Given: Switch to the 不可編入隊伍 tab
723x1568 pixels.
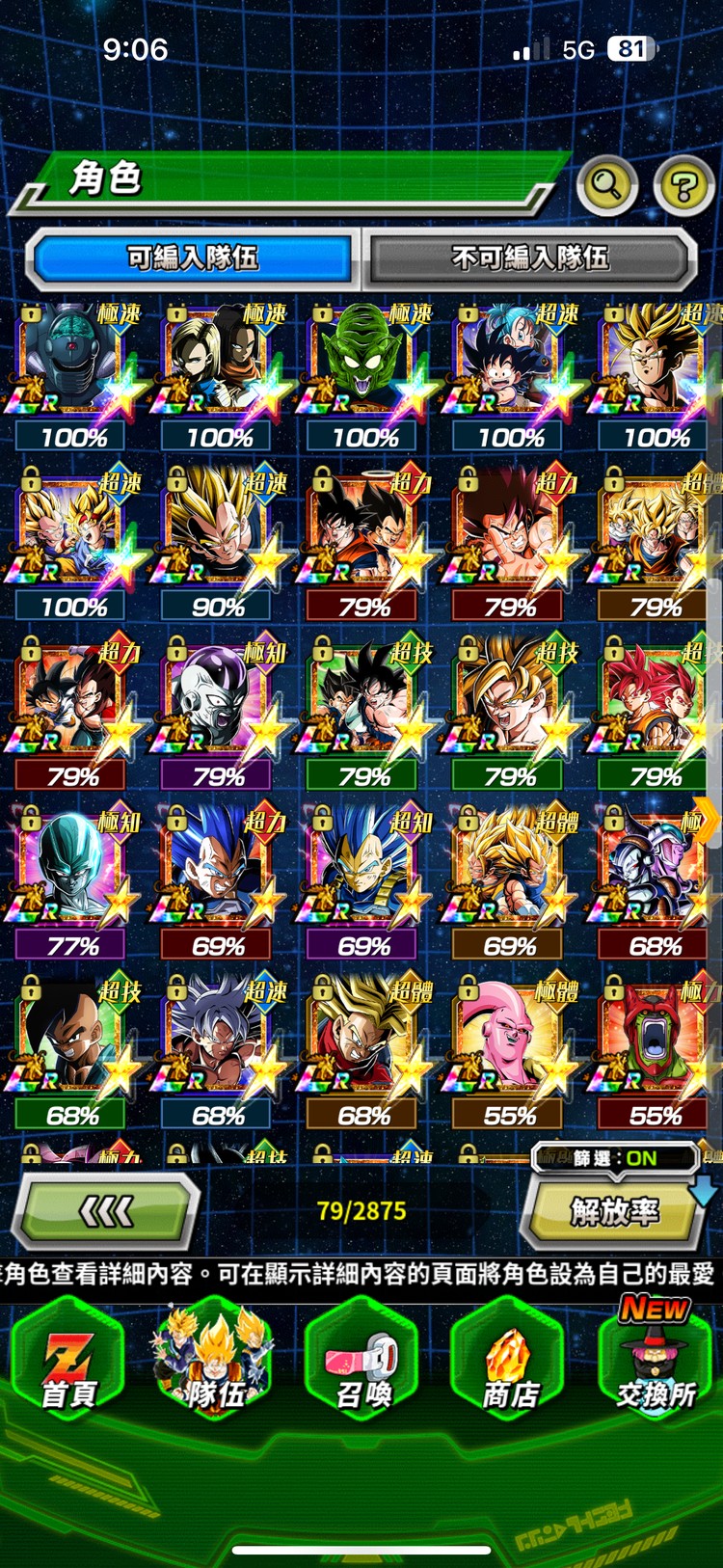Looking at the screenshot, I should tap(529, 257).
